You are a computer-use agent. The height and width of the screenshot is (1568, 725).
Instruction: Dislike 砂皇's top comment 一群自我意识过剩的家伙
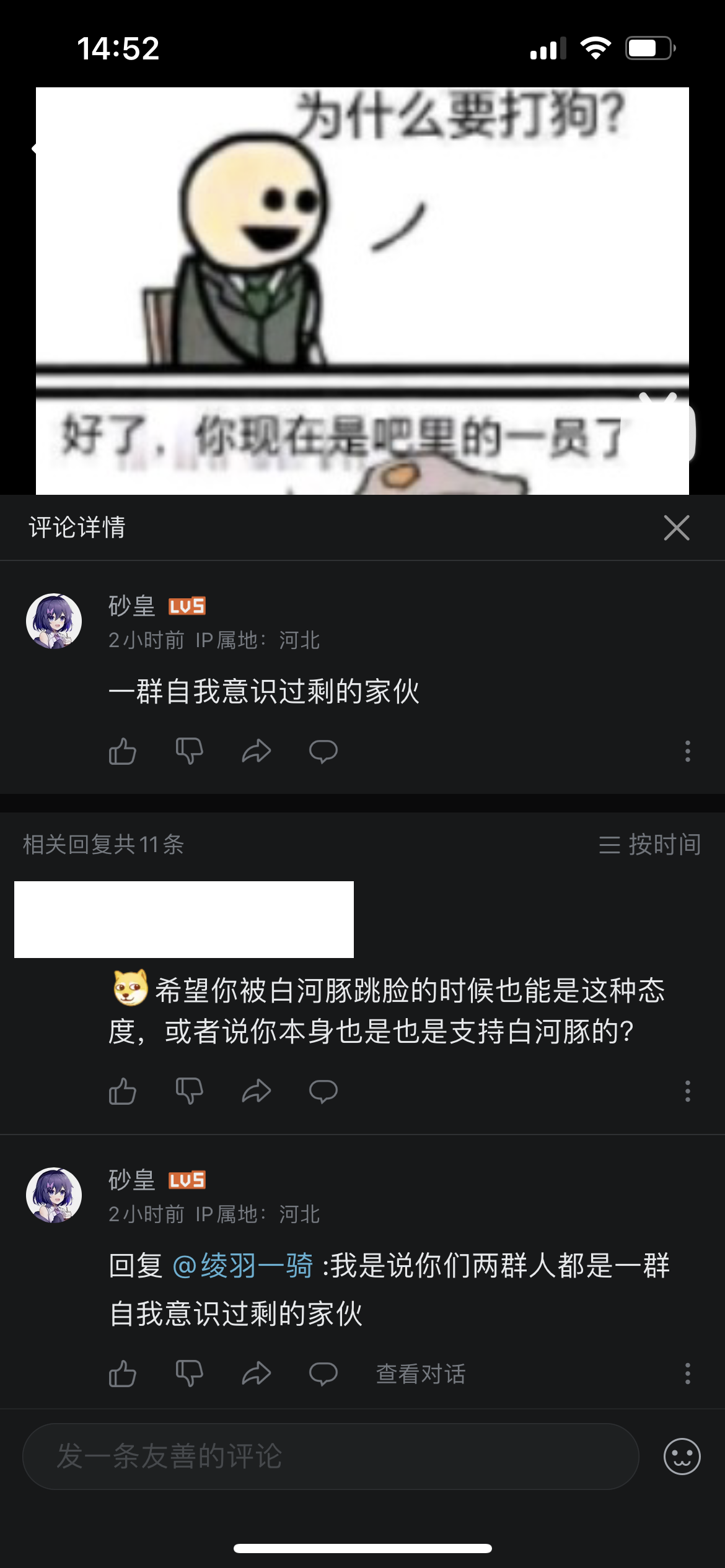point(189,751)
